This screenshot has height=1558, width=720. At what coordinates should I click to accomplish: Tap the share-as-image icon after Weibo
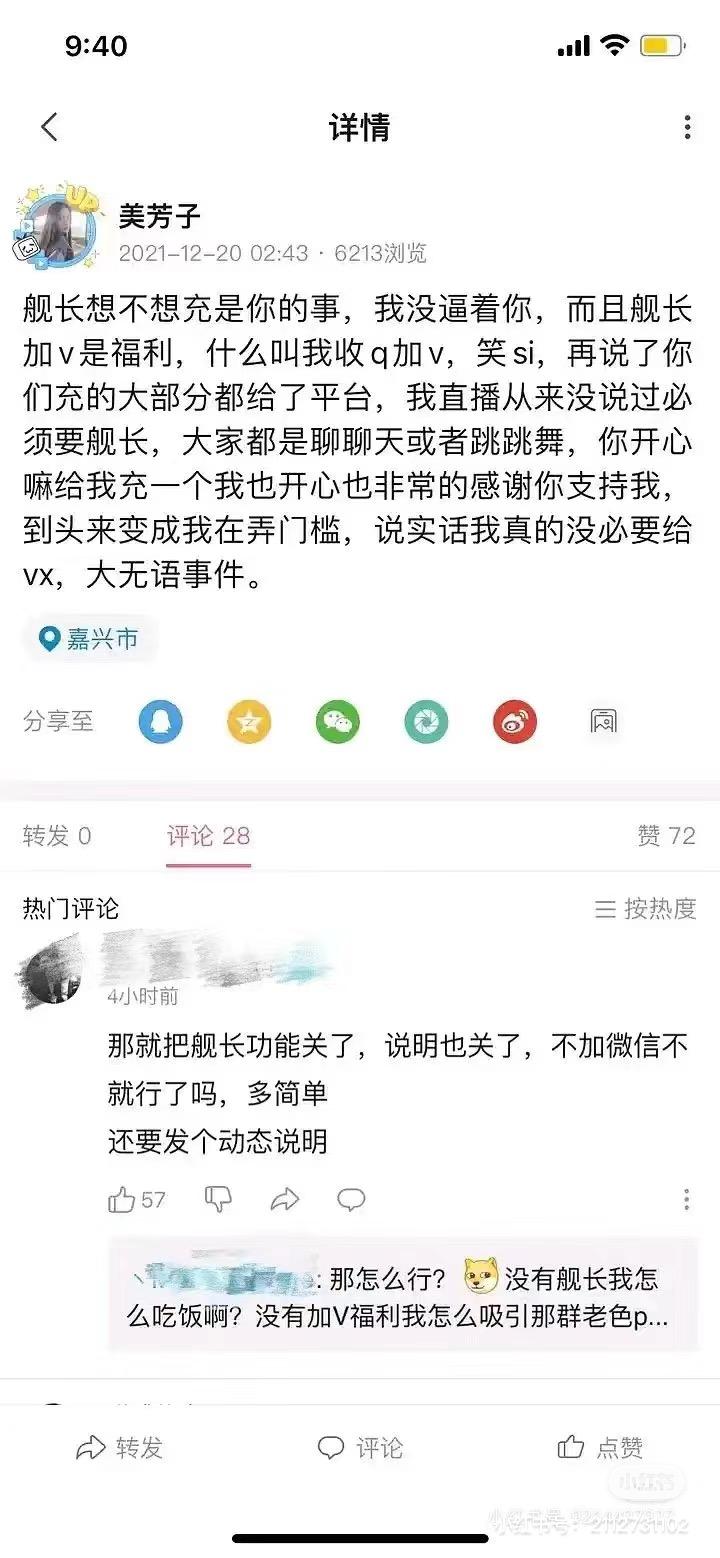pyautogui.click(x=603, y=721)
